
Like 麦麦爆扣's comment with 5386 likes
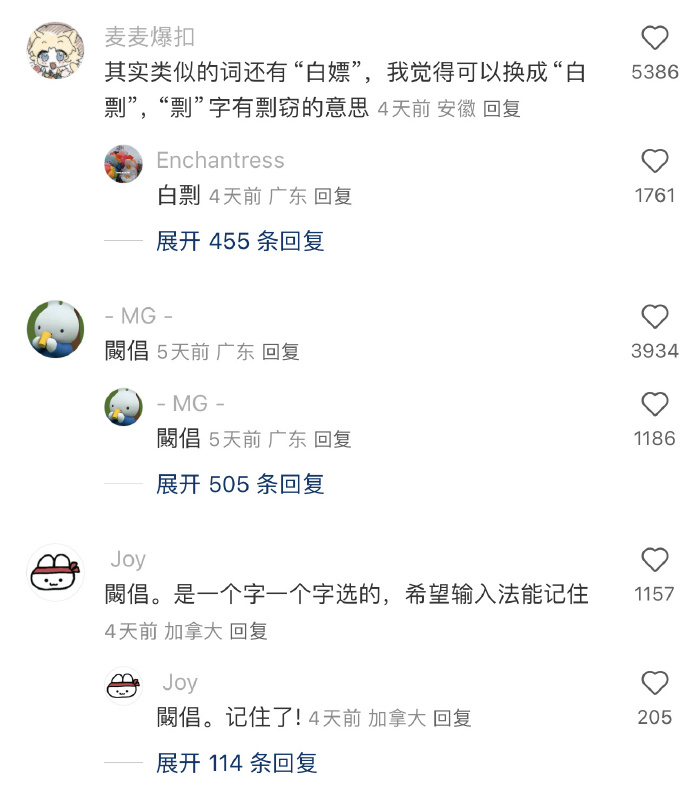tap(654, 39)
